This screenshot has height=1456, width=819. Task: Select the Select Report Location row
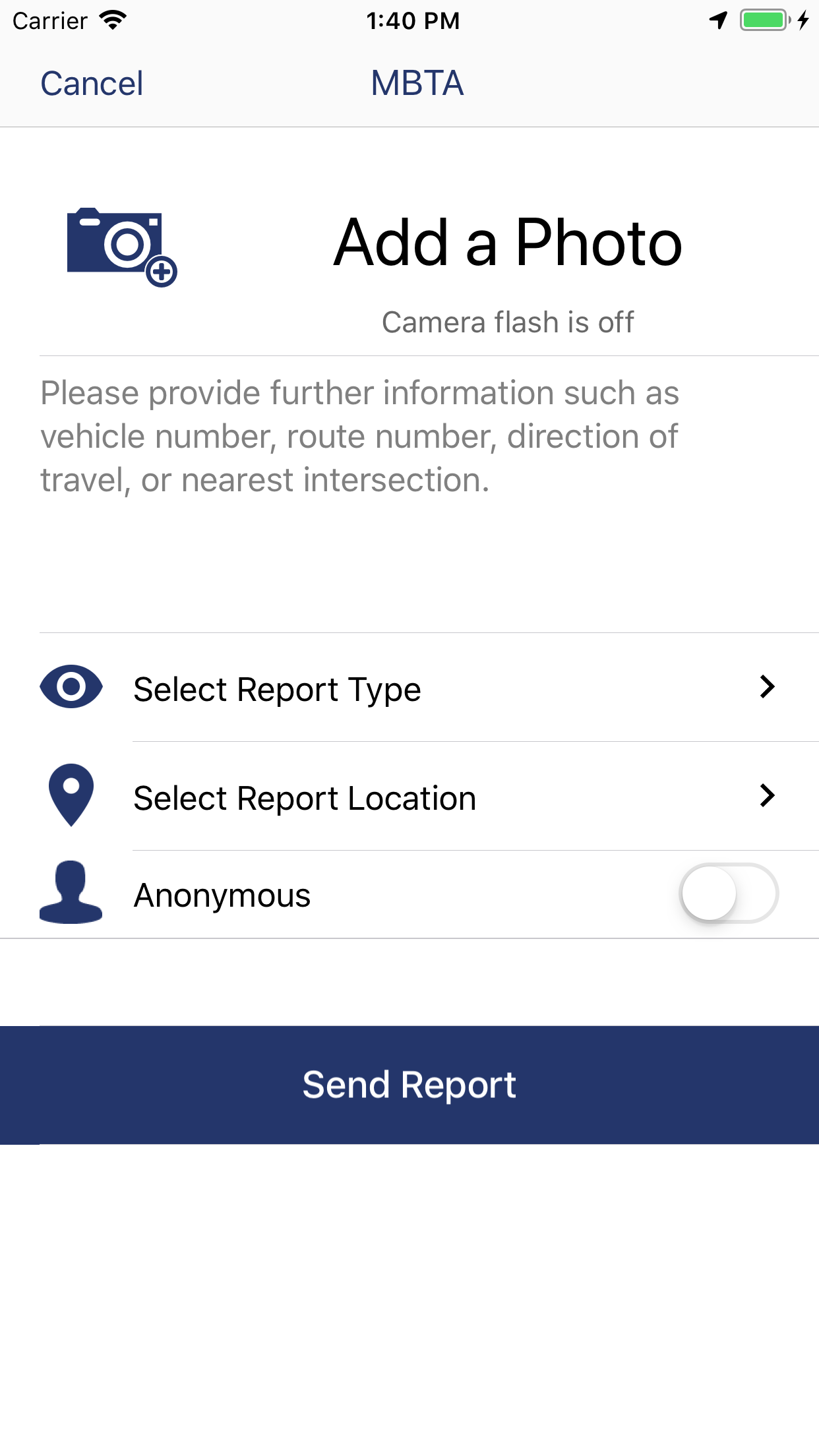(304, 797)
